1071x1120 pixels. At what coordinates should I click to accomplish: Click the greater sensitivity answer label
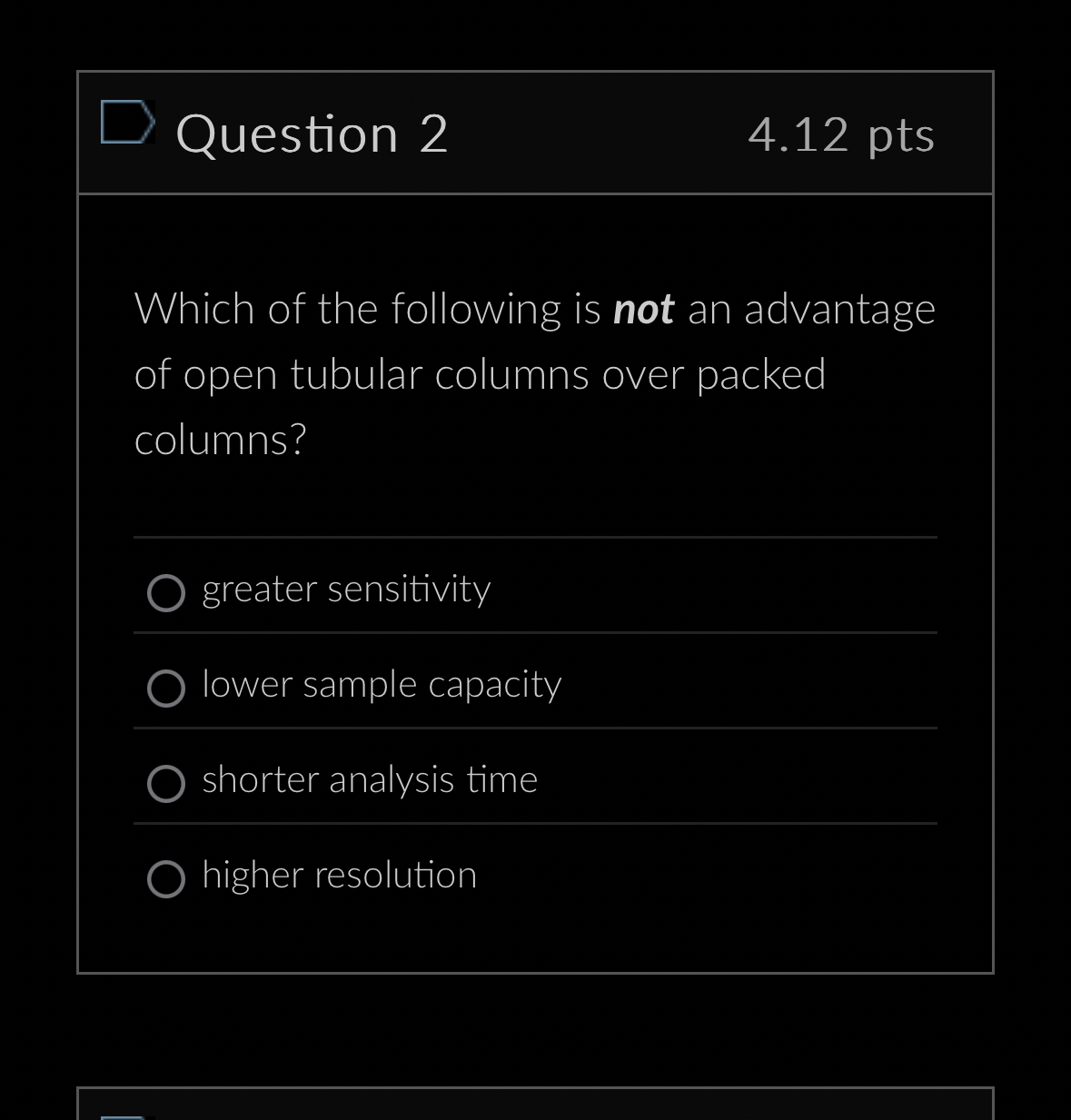346,589
